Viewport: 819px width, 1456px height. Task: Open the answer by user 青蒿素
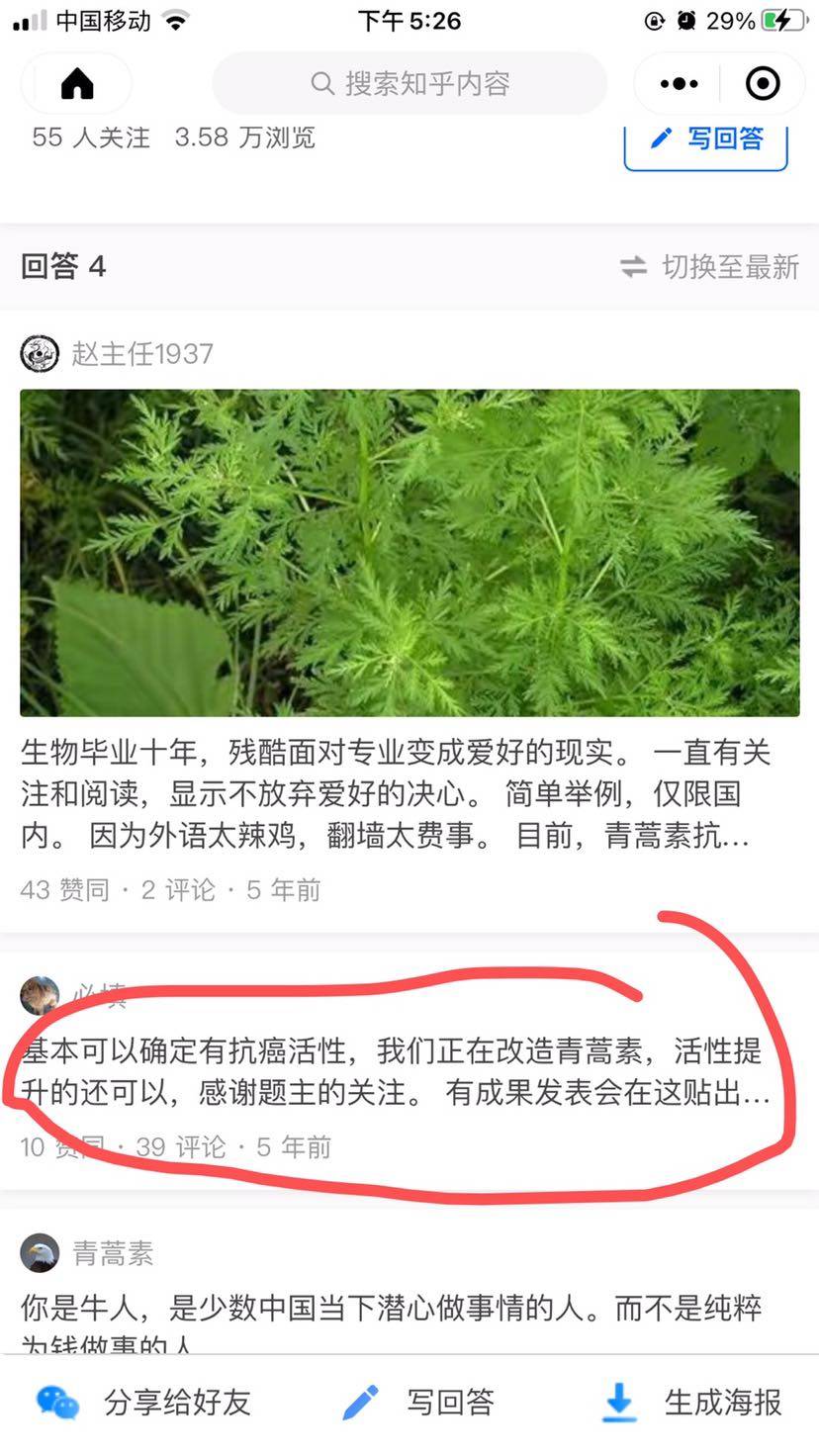click(x=396, y=1308)
